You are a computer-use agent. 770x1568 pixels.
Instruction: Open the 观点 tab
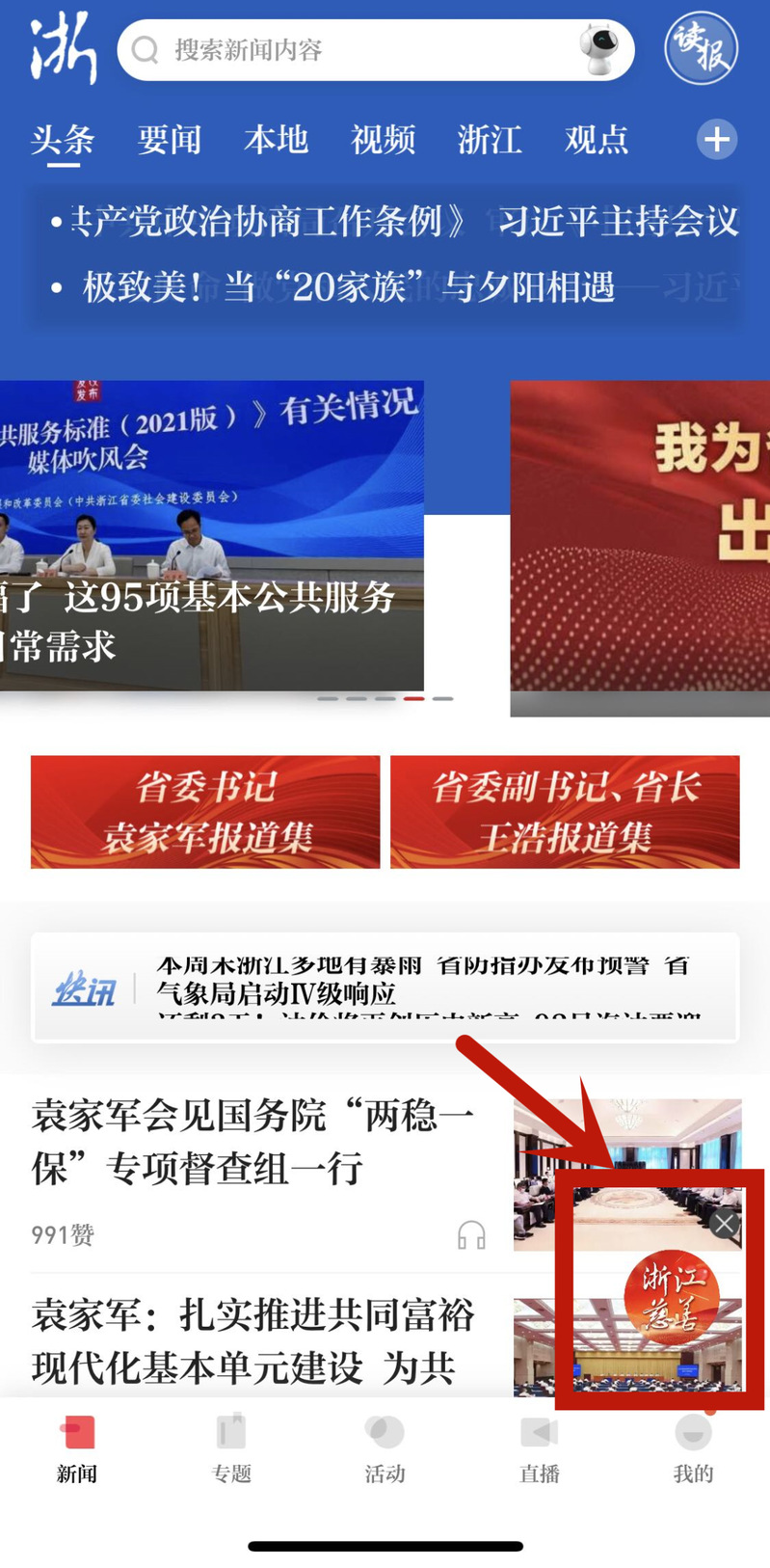pyautogui.click(x=597, y=140)
